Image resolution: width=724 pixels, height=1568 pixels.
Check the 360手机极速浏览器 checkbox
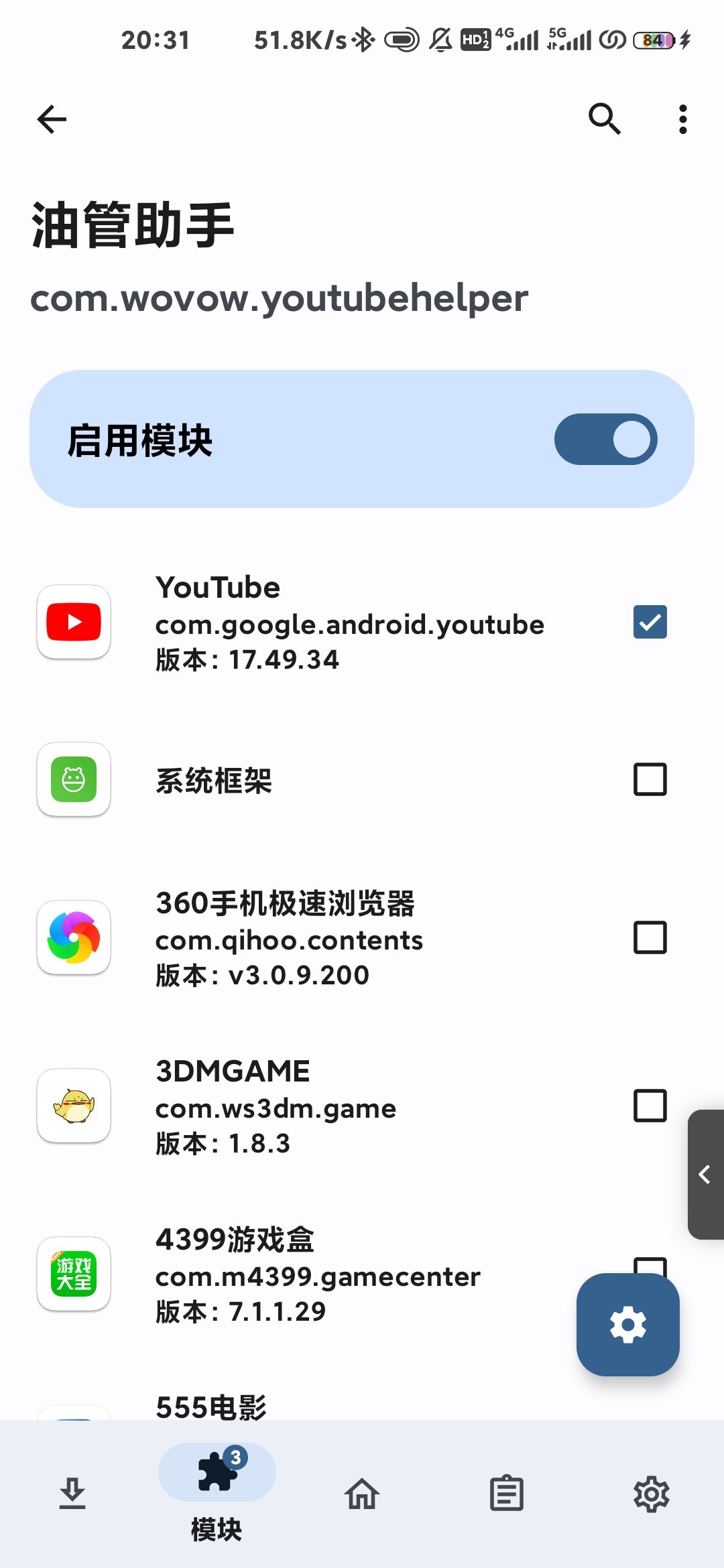[649, 938]
